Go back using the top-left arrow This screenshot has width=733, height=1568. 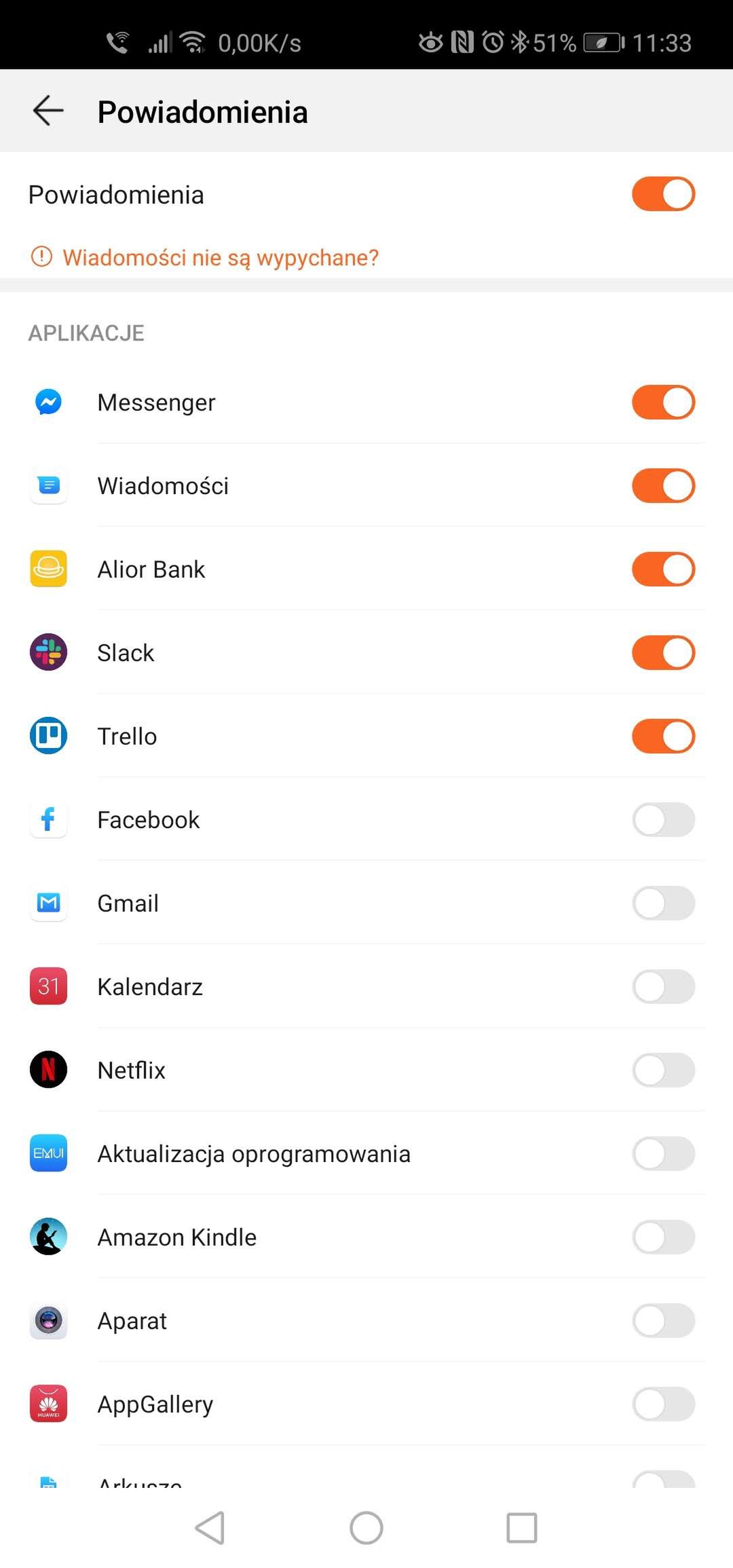(48, 111)
